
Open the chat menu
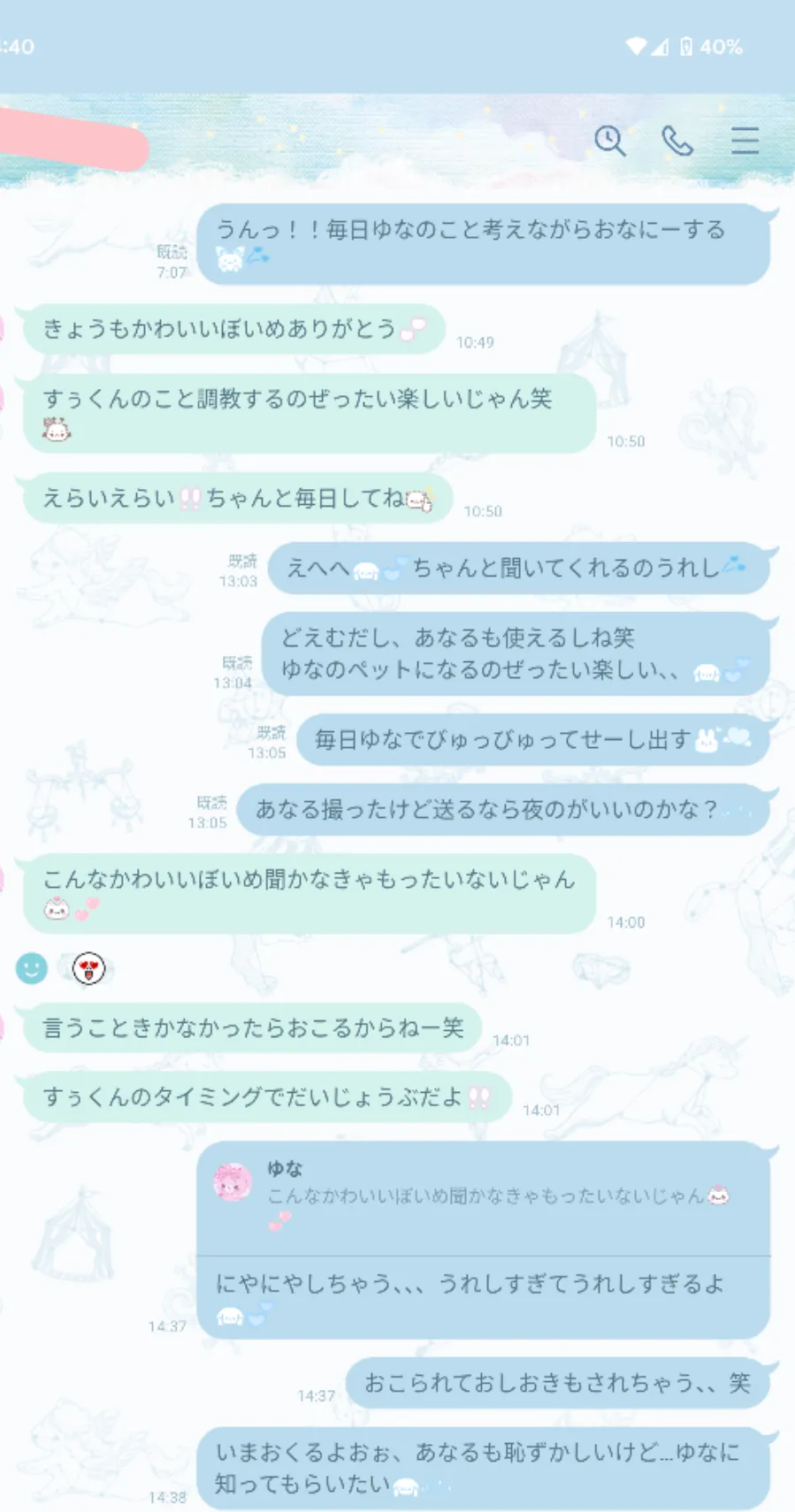[x=745, y=141]
